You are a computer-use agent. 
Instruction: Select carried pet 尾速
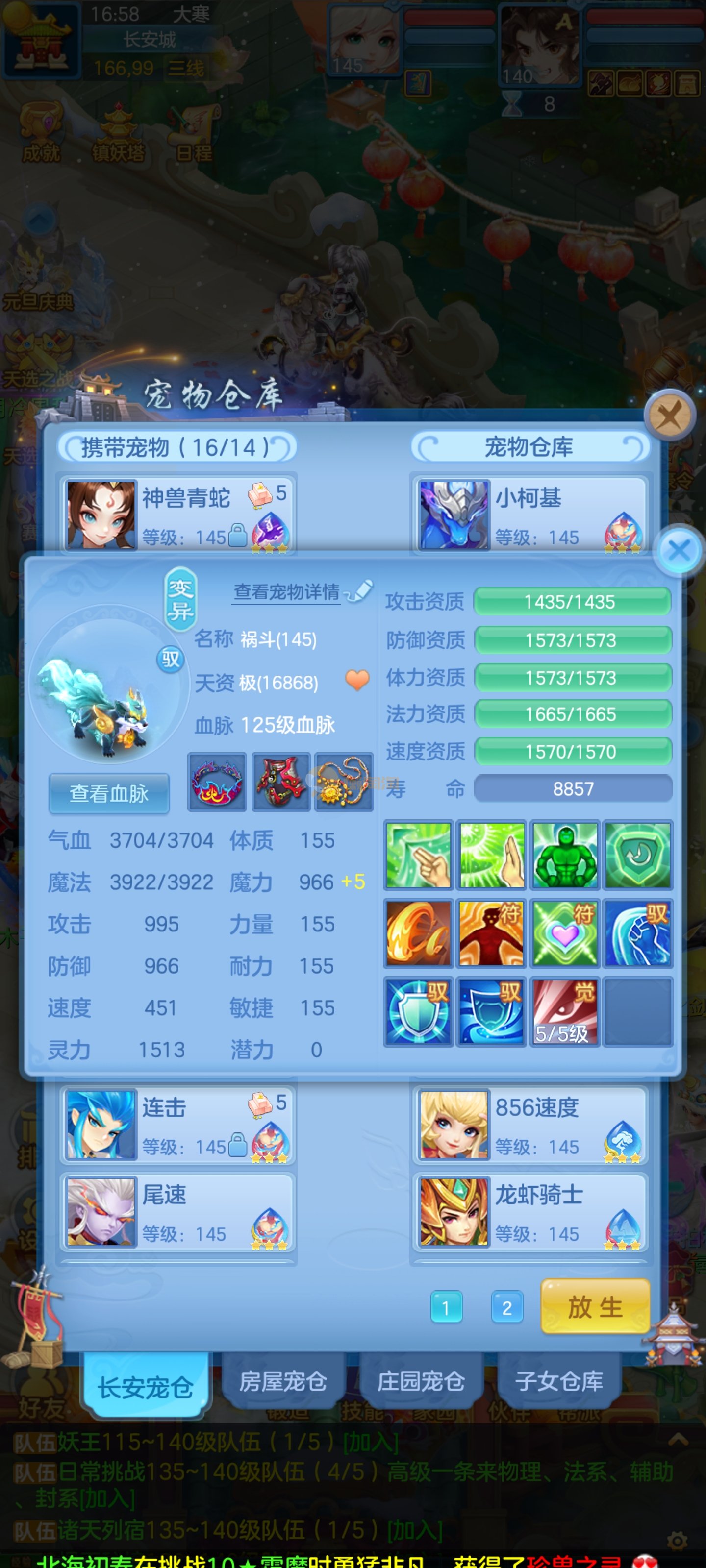(x=176, y=1211)
